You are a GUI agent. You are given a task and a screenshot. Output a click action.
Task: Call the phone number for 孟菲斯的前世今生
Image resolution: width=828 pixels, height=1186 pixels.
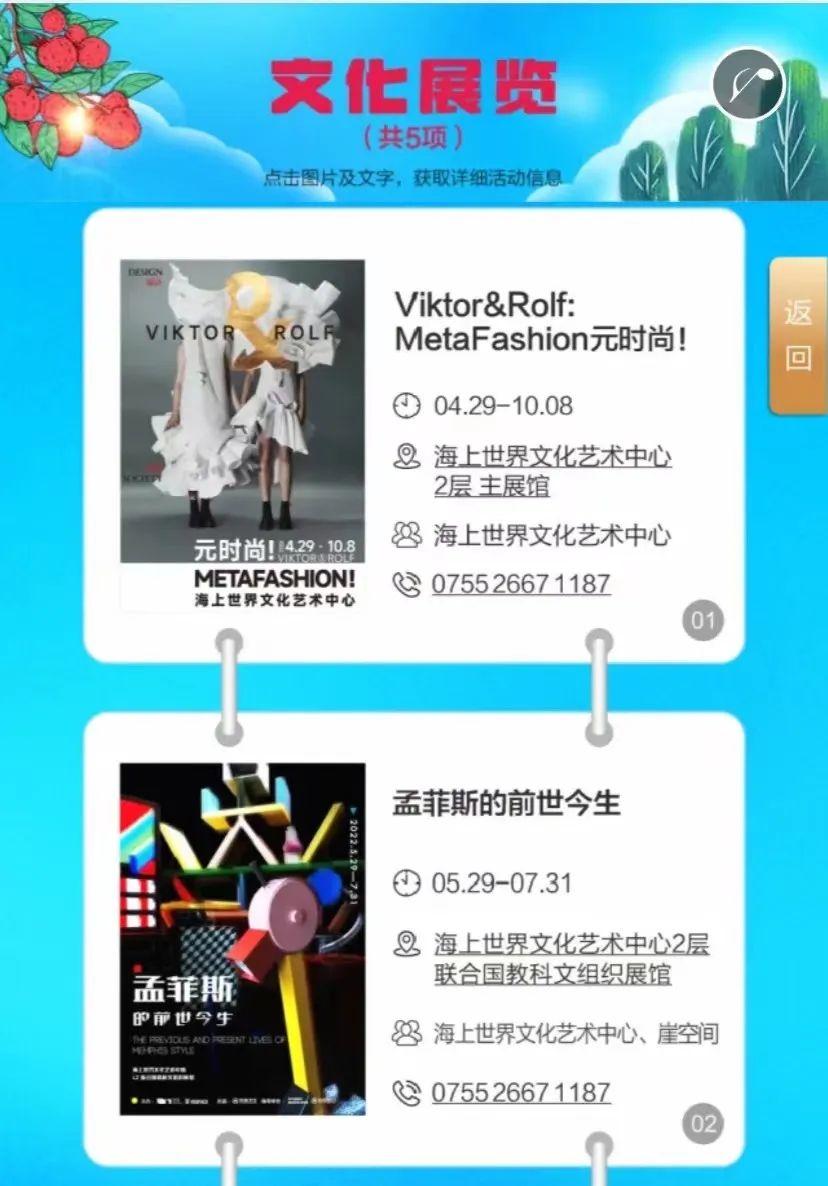click(520, 1092)
